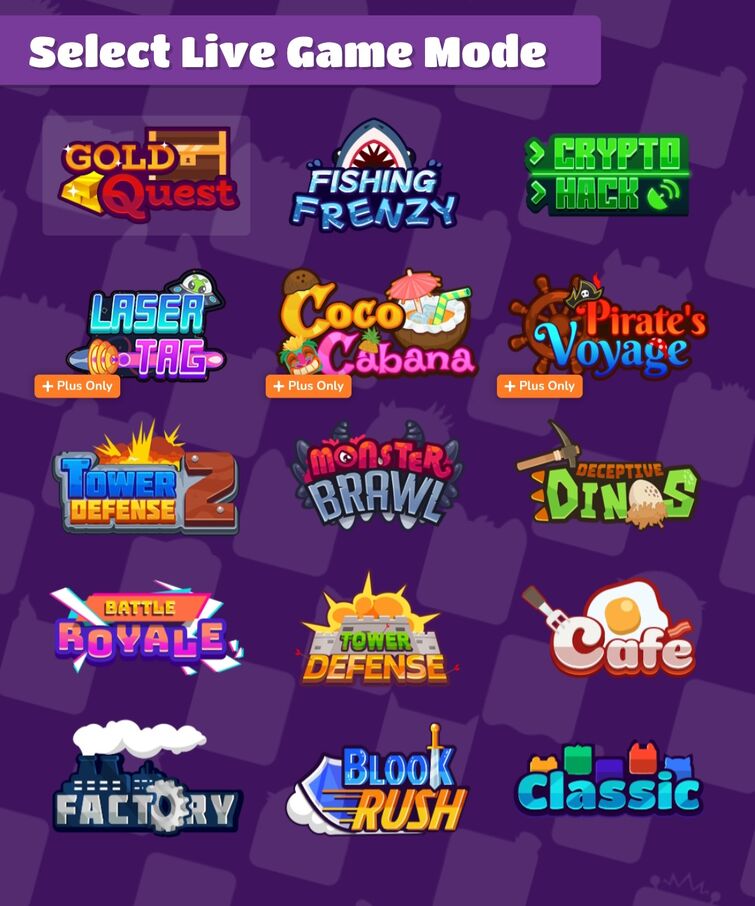The width and height of the screenshot is (755, 906).
Task: Select the Coco Cabana game mode
Action: click(375, 326)
